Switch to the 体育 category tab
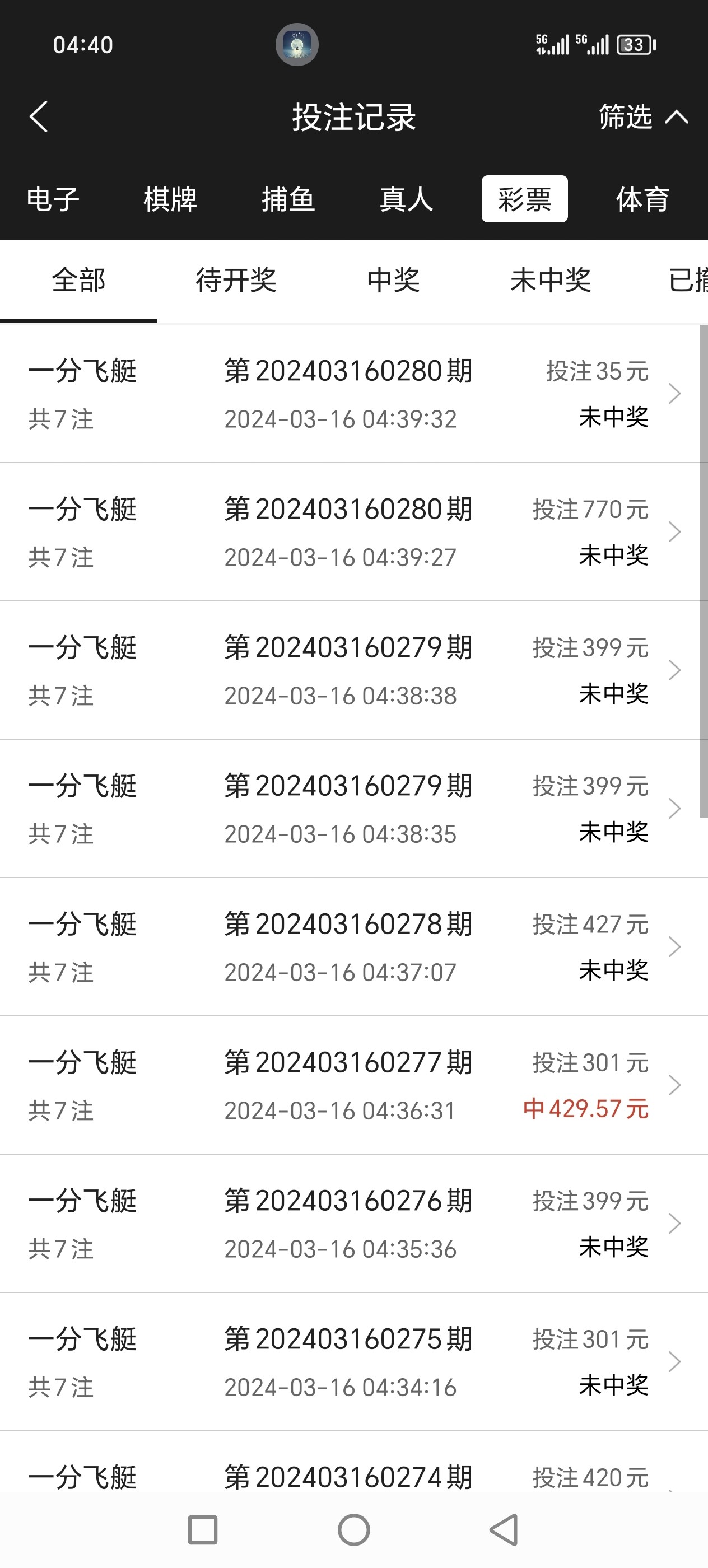Image resolution: width=708 pixels, height=1568 pixels. pos(642,200)
